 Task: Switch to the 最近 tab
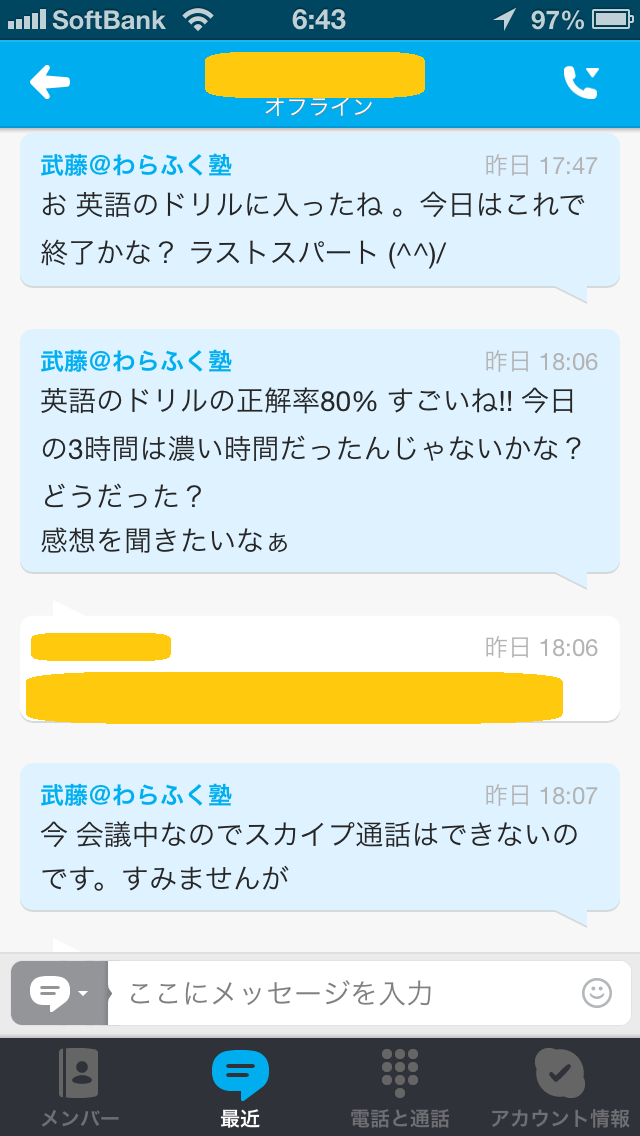pos(240,1088)
